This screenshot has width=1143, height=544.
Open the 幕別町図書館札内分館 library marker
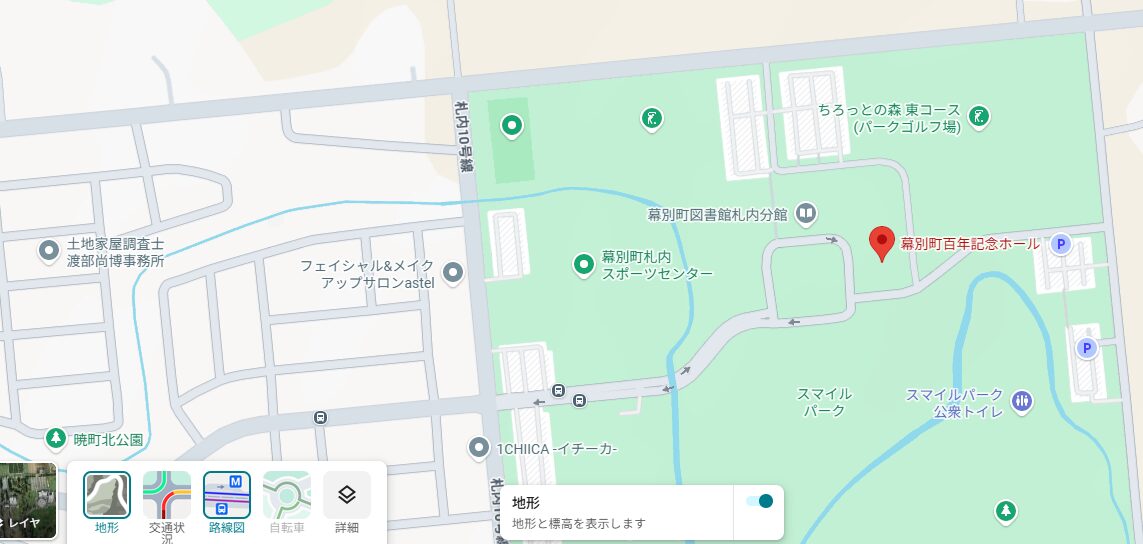pyautogui.click(x=806, y=214)
